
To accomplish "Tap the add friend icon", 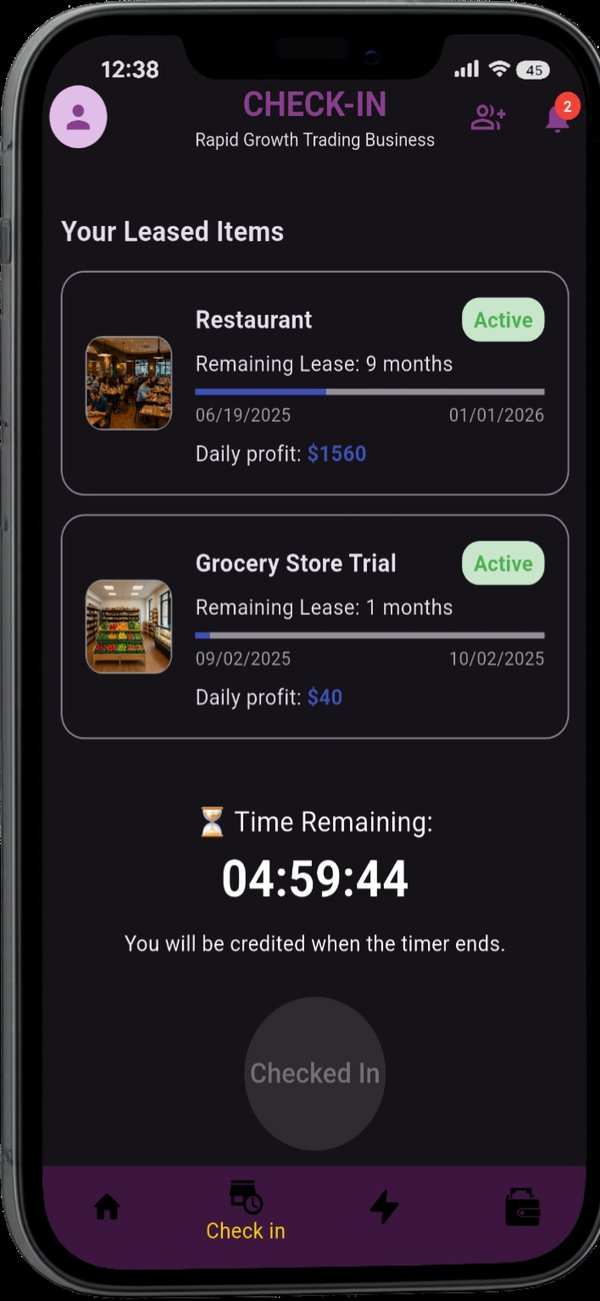I will (x=488, y=118).
